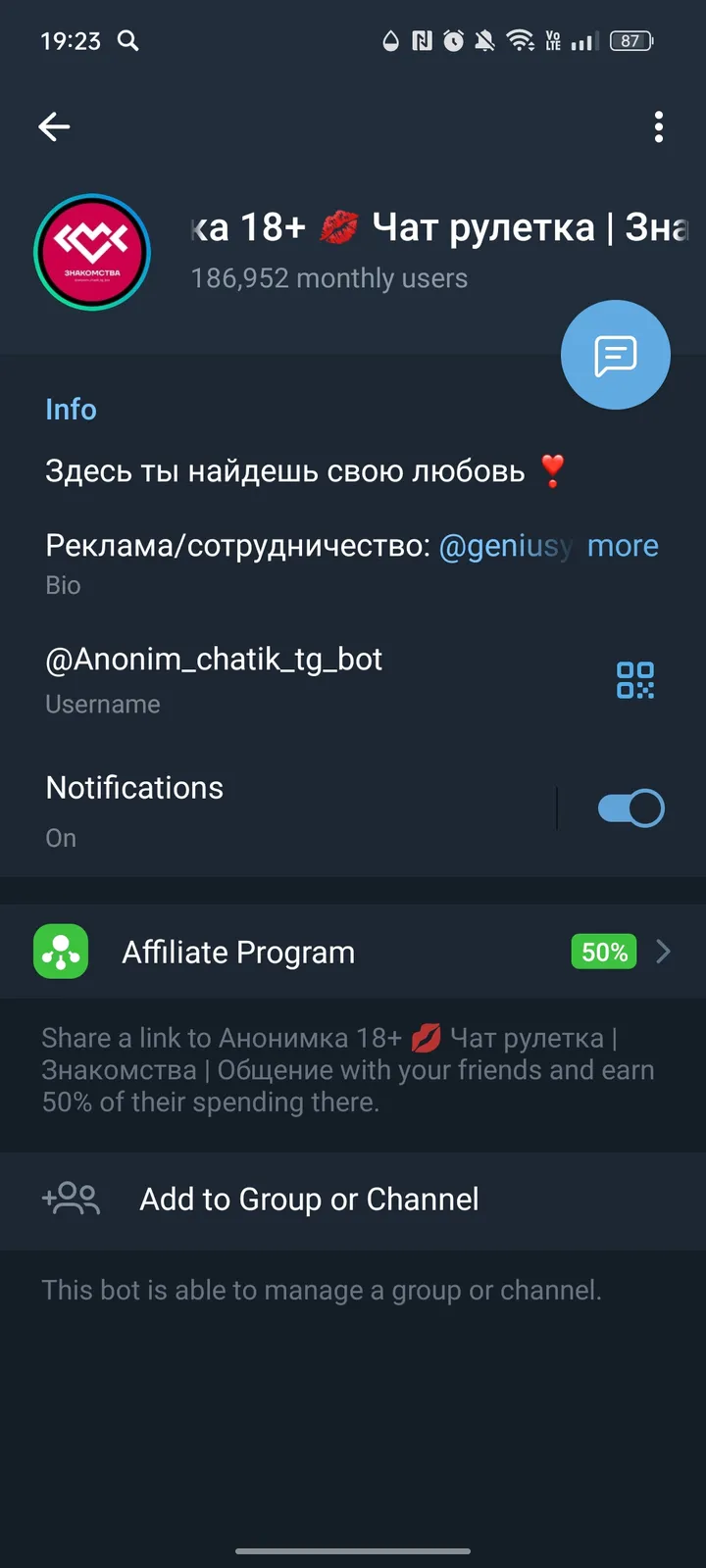706x1568 pixels.
Task: Open the bot's profile picture
Action: [92, 252]
